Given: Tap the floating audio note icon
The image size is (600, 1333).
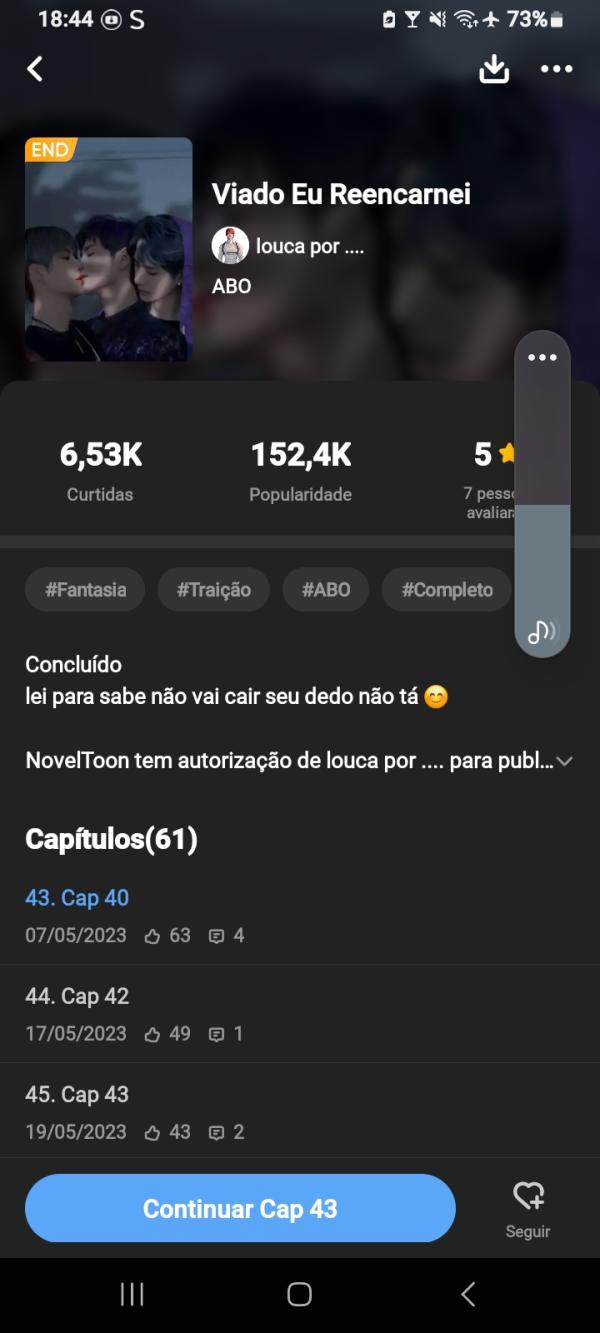Looking at the screenshot, I should pyautogui.click(x=542, y=631).
